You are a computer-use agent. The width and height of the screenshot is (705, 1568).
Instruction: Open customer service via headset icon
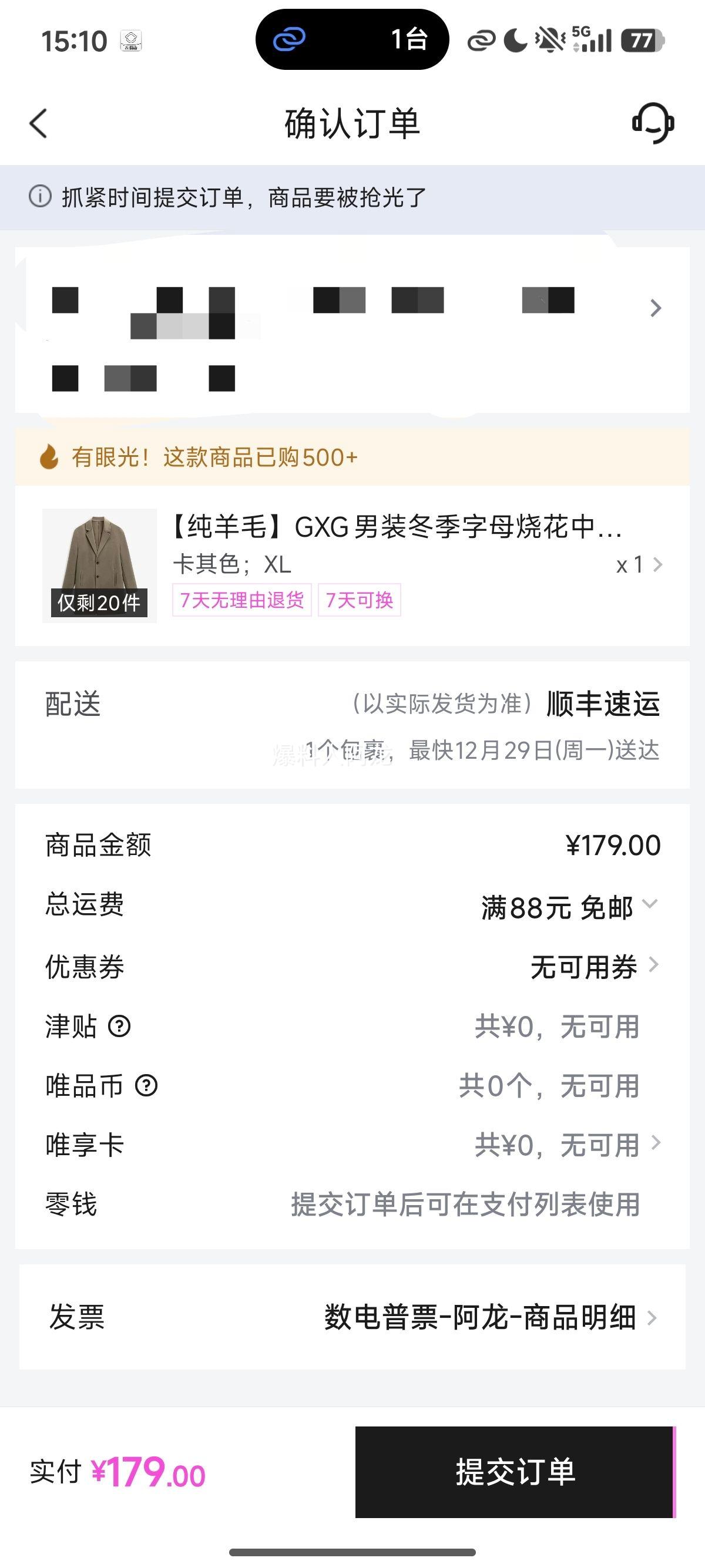pos(653,122)
